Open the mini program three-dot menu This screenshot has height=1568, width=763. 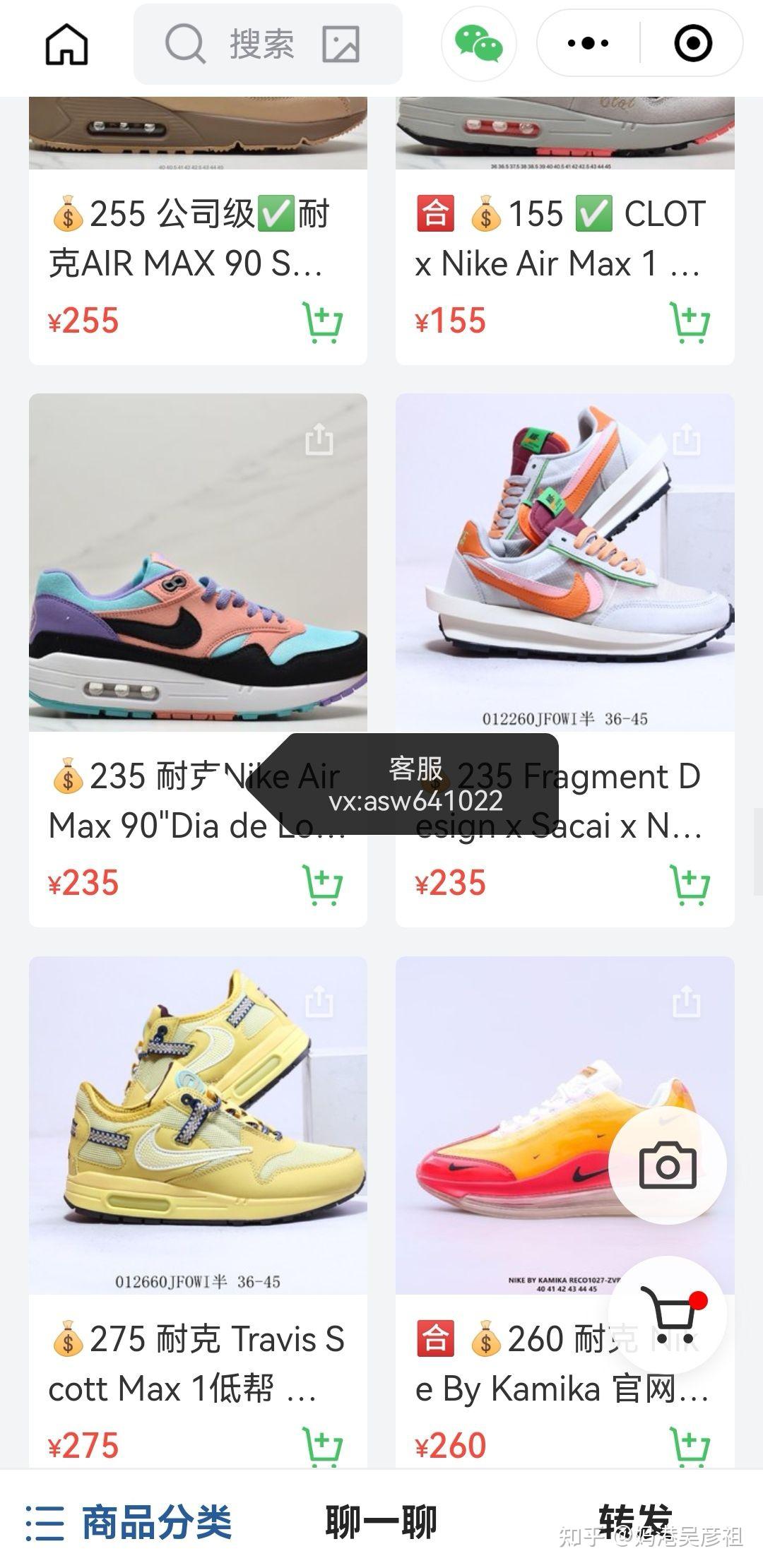(x=588, y=44)
